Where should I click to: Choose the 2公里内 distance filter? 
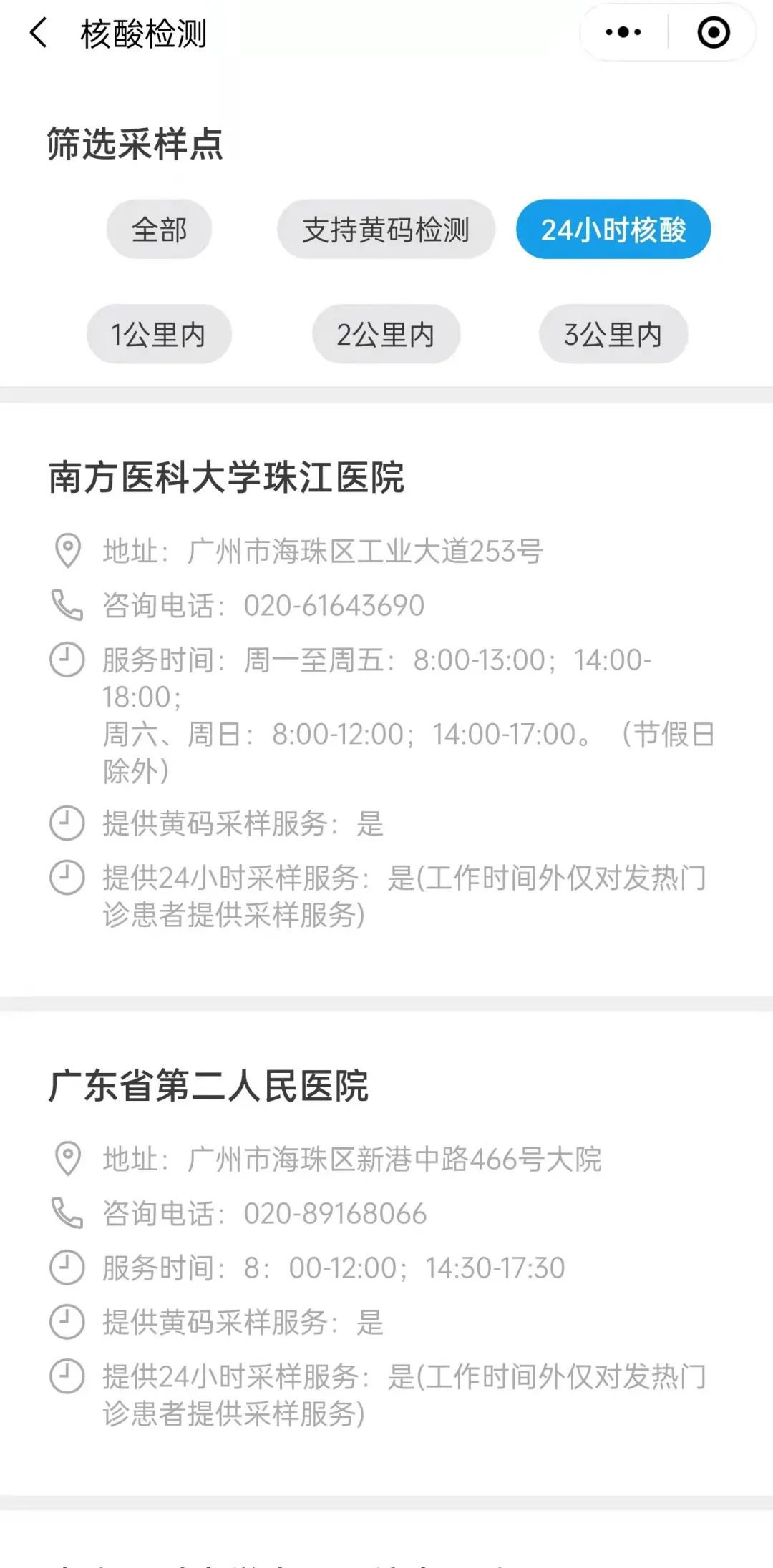pyautogui.click(x=386, y=334)
